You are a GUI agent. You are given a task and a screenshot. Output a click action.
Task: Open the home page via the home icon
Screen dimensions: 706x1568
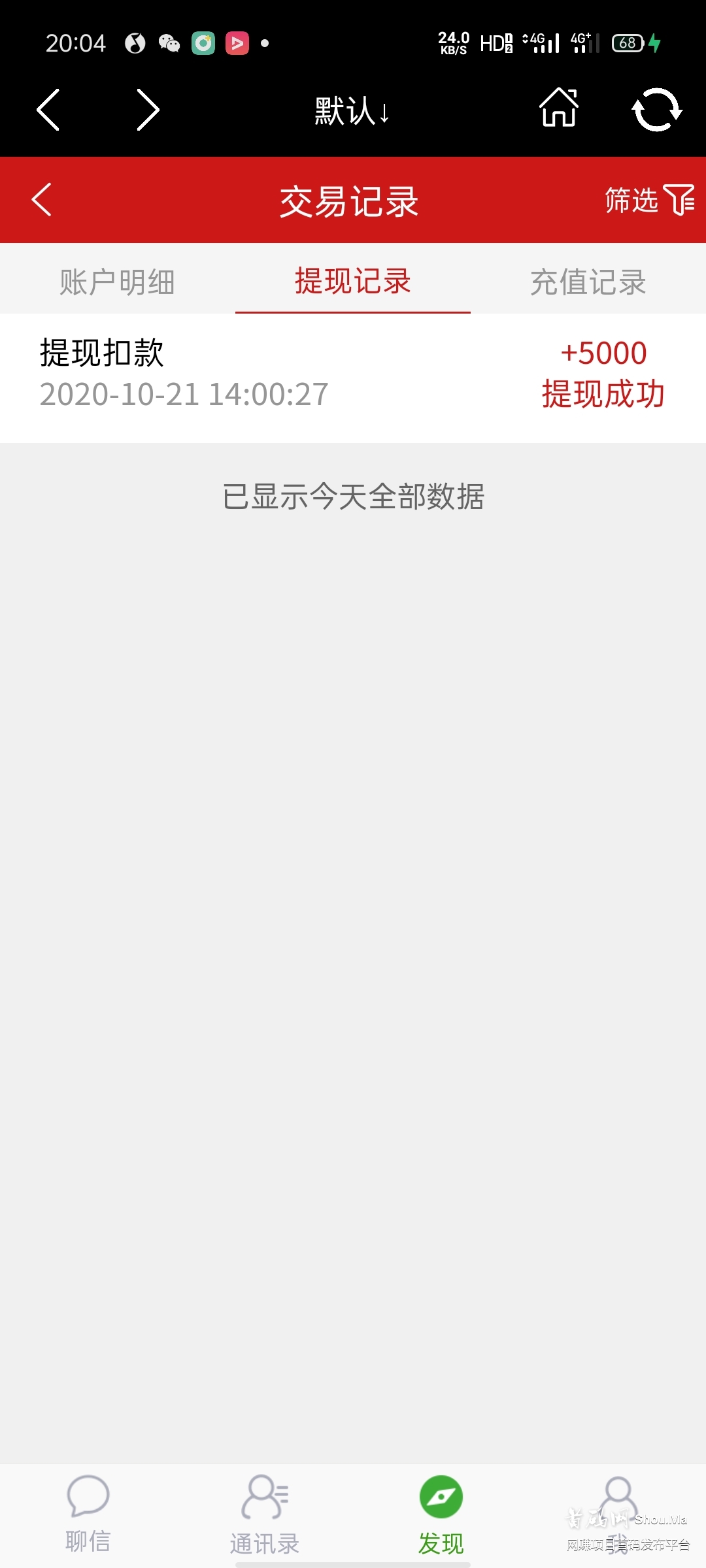pos(559,110)
